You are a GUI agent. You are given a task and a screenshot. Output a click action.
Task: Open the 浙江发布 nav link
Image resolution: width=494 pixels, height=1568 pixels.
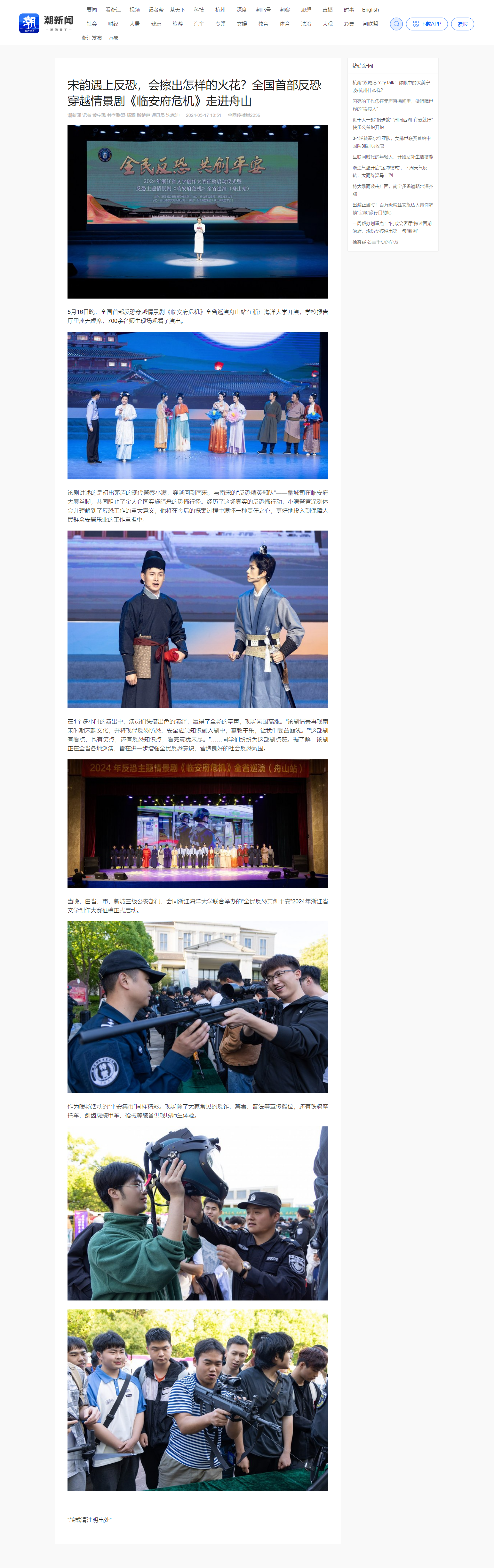(x=92, y=38)
